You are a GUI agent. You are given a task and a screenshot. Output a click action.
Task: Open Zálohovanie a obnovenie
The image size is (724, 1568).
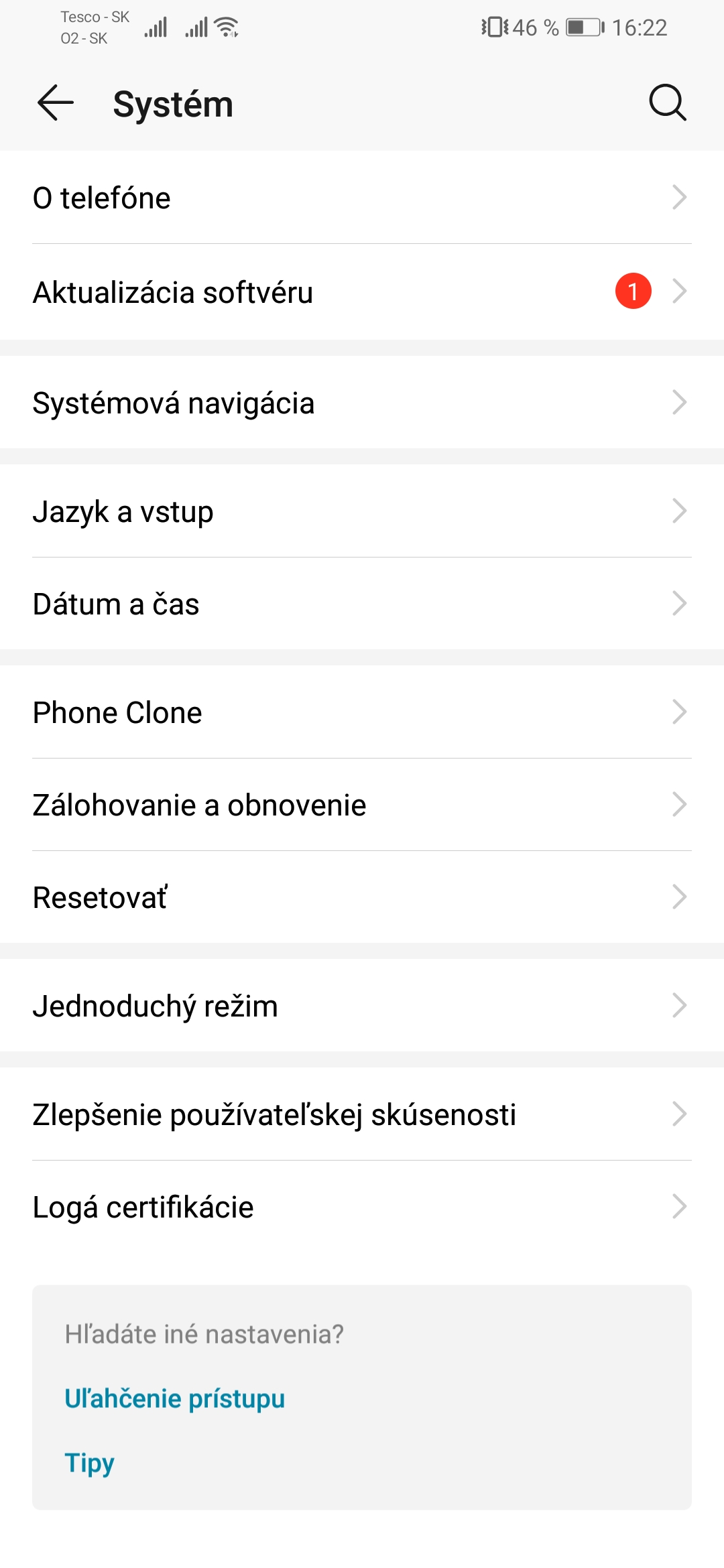[362, 805]
